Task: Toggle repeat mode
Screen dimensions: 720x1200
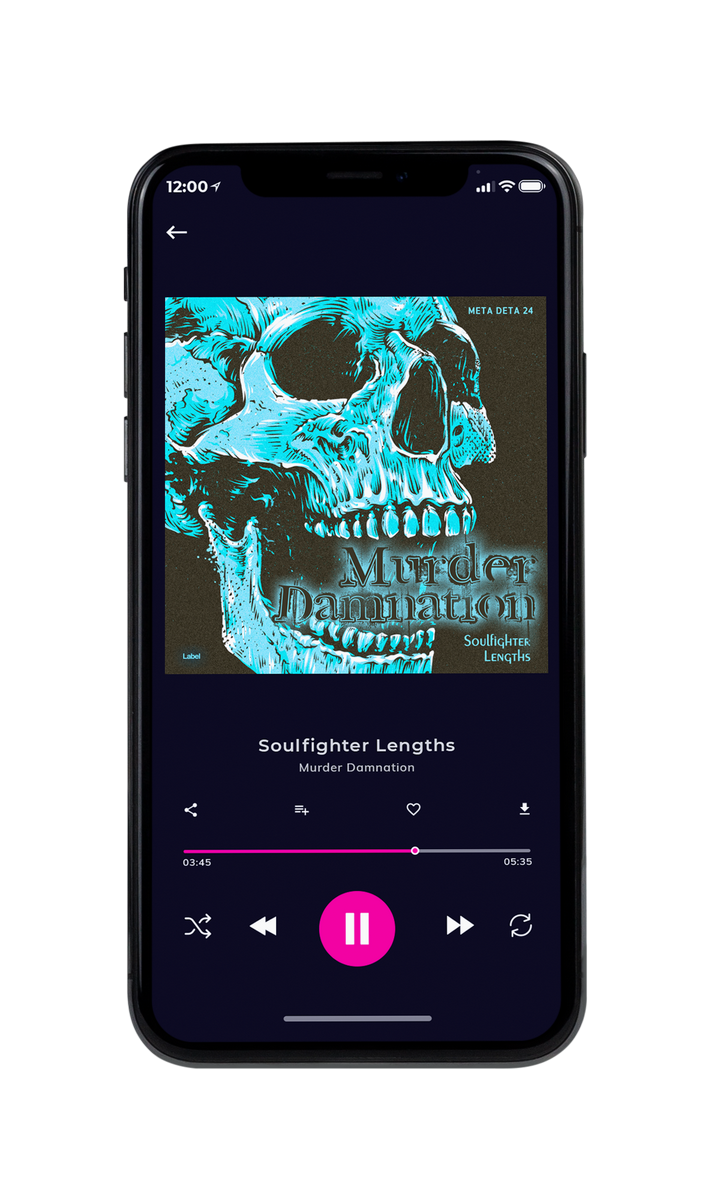Action: (x=520, y=926)
